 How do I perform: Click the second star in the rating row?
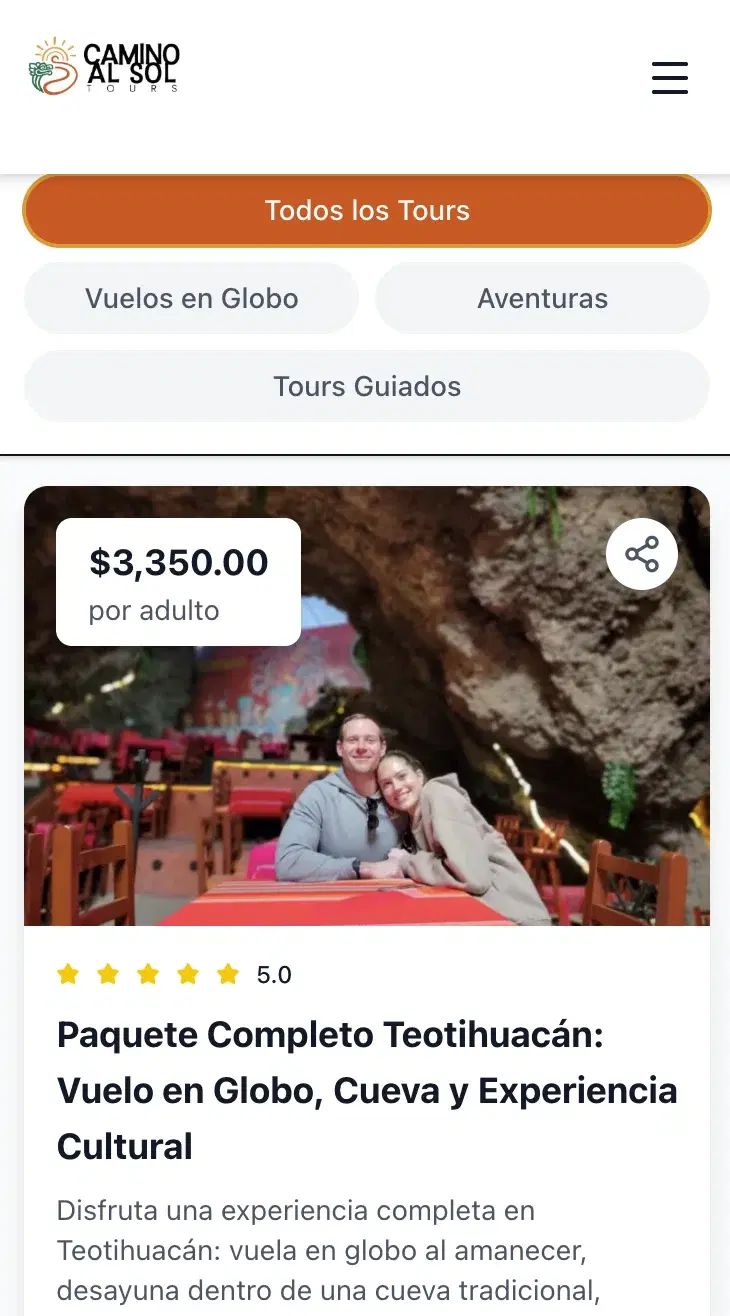tap(108, 973)
